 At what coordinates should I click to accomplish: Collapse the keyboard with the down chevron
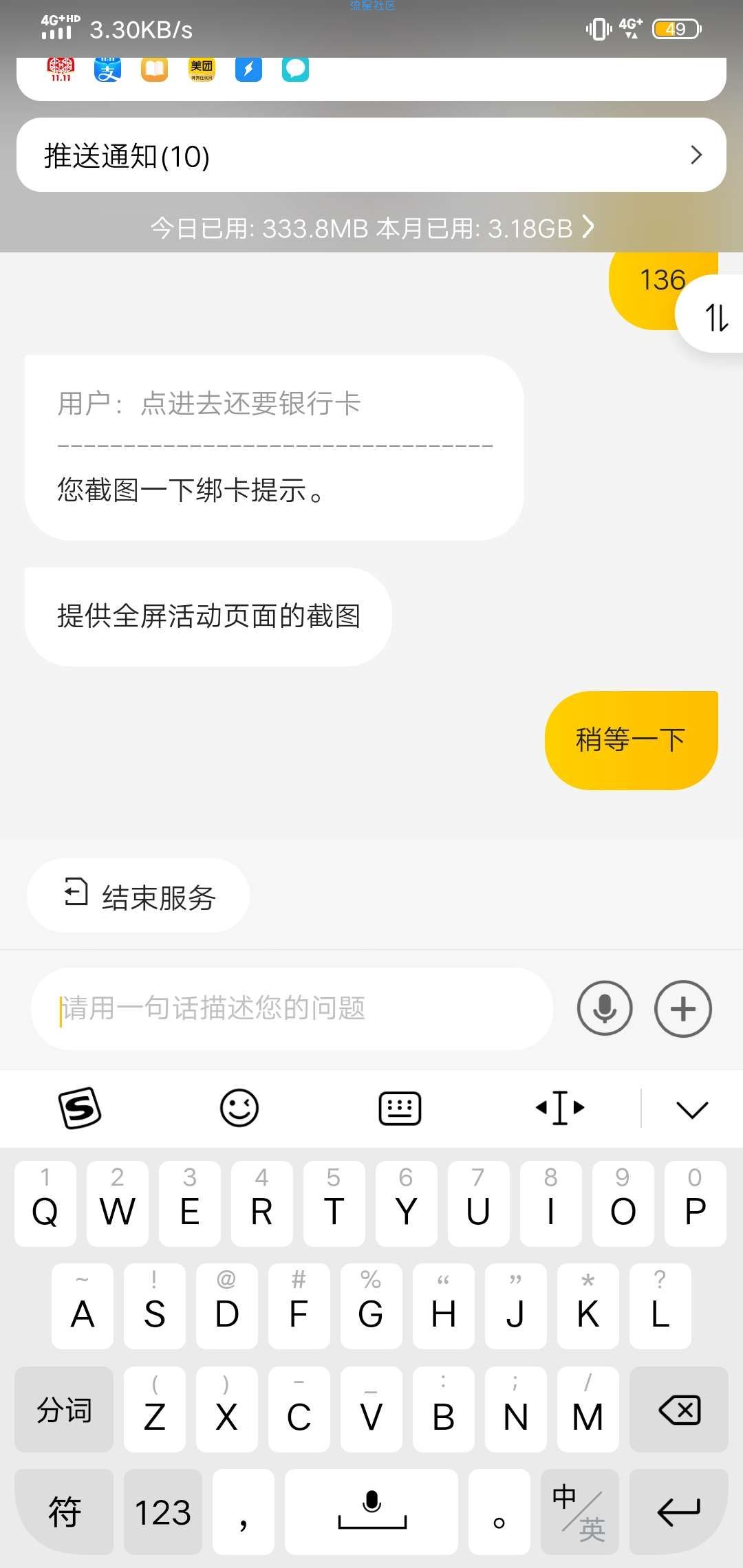[692, 1109]
